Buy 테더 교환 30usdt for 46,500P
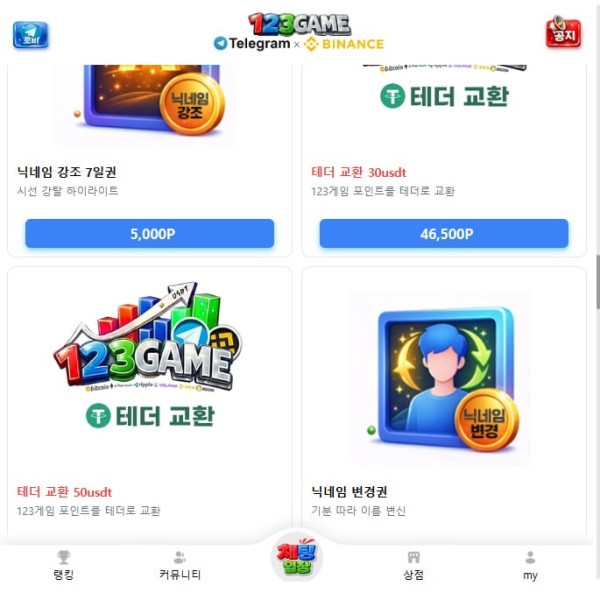Viewport: 600px width, 593px height. tap(444, 234)
